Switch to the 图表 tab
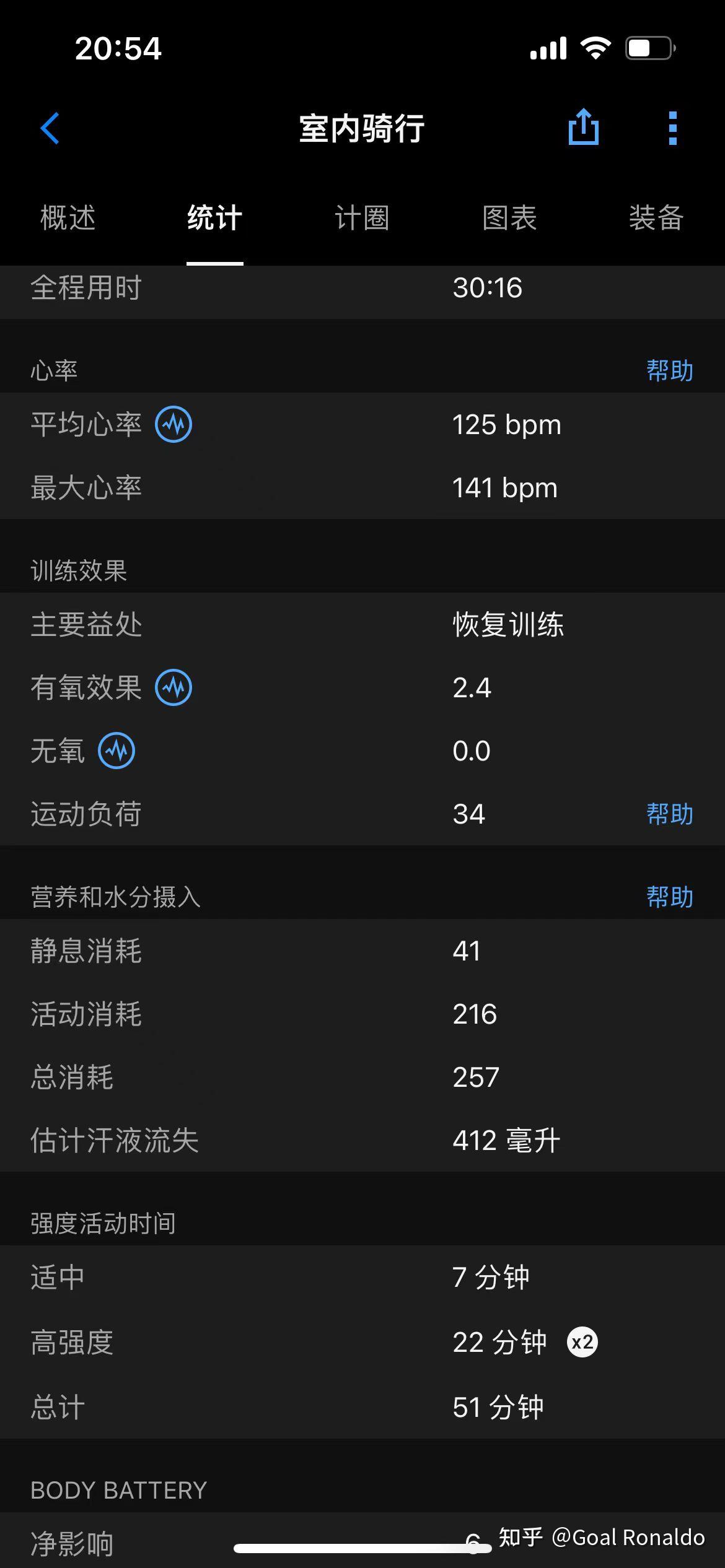The height and width of the screenshot is (1568, 725). (x=509, y=219)
